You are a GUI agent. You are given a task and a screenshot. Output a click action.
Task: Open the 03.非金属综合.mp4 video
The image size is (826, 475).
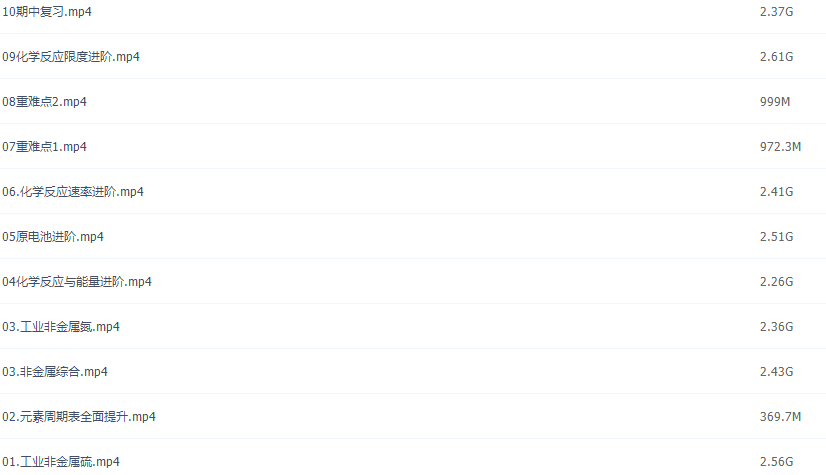(55, 372)
